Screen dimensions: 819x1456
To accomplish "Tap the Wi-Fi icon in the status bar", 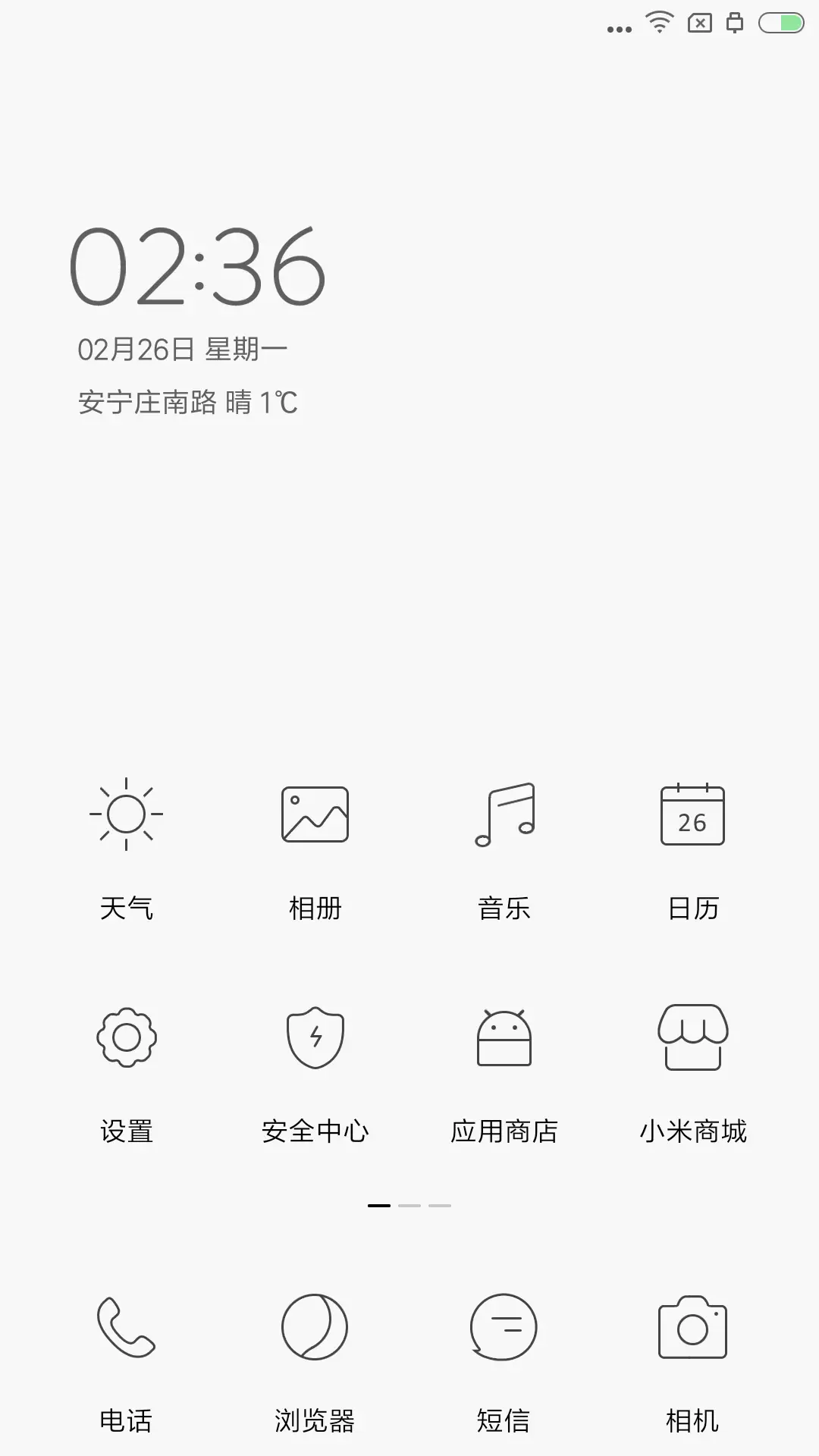I will pos(659,23).
